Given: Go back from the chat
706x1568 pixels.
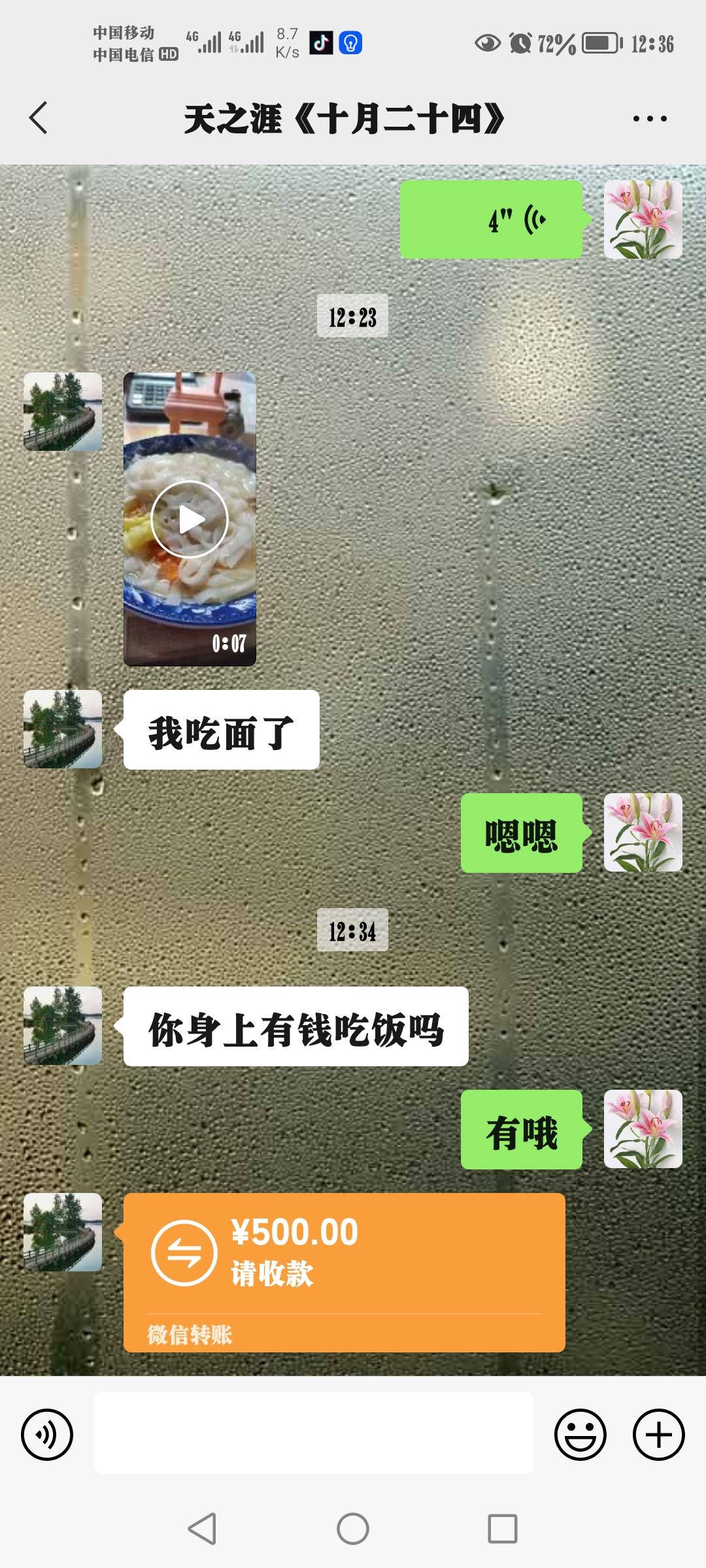Looking at the screenshot, I should (x=38, y=118).
